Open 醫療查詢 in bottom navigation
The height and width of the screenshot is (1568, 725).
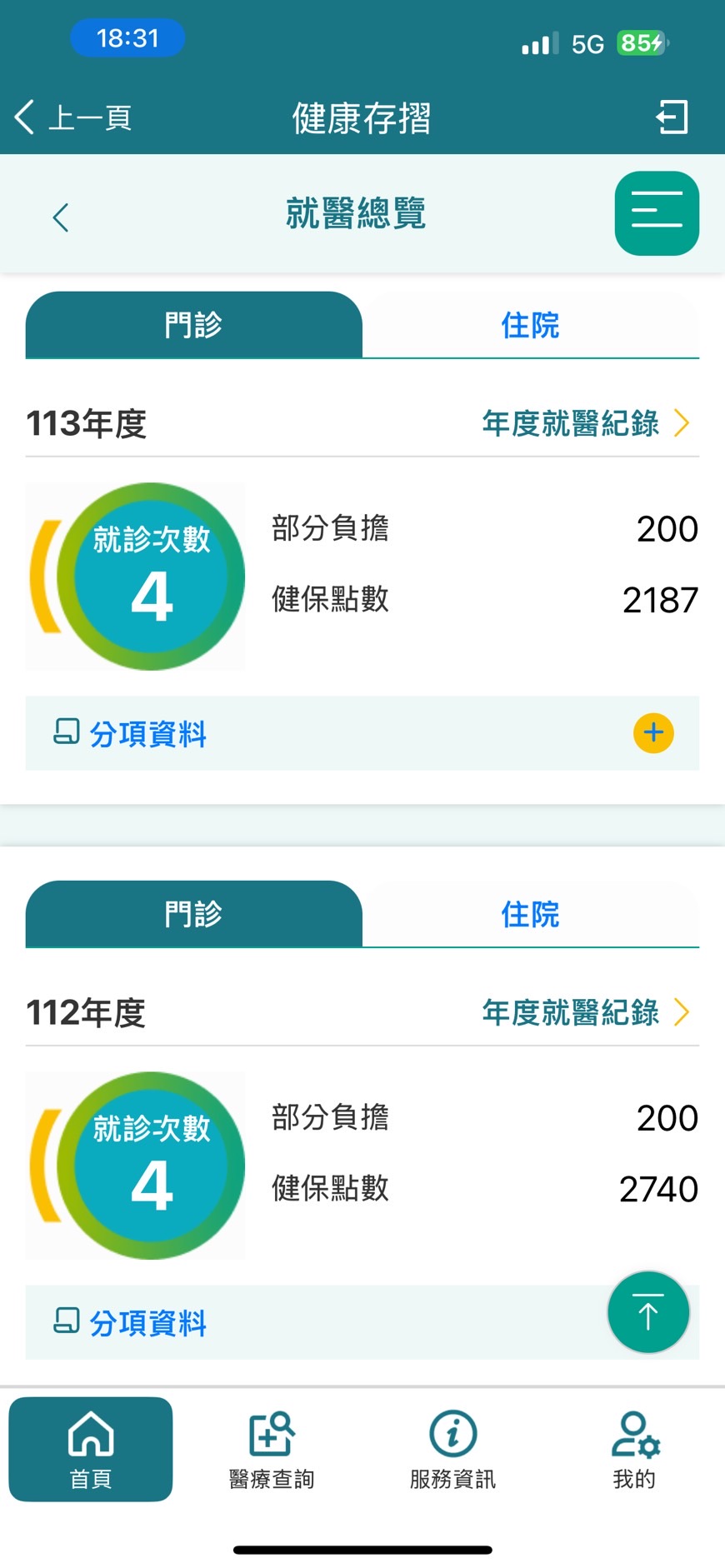pyautogui.click(x=272, y=1450)
